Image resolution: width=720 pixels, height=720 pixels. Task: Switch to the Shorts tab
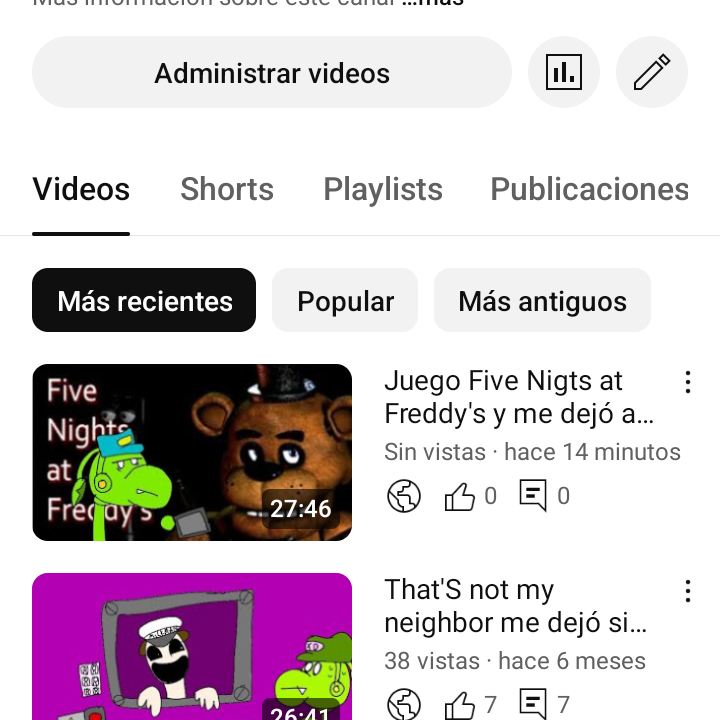pyautogui.click(x=227, y=189)
